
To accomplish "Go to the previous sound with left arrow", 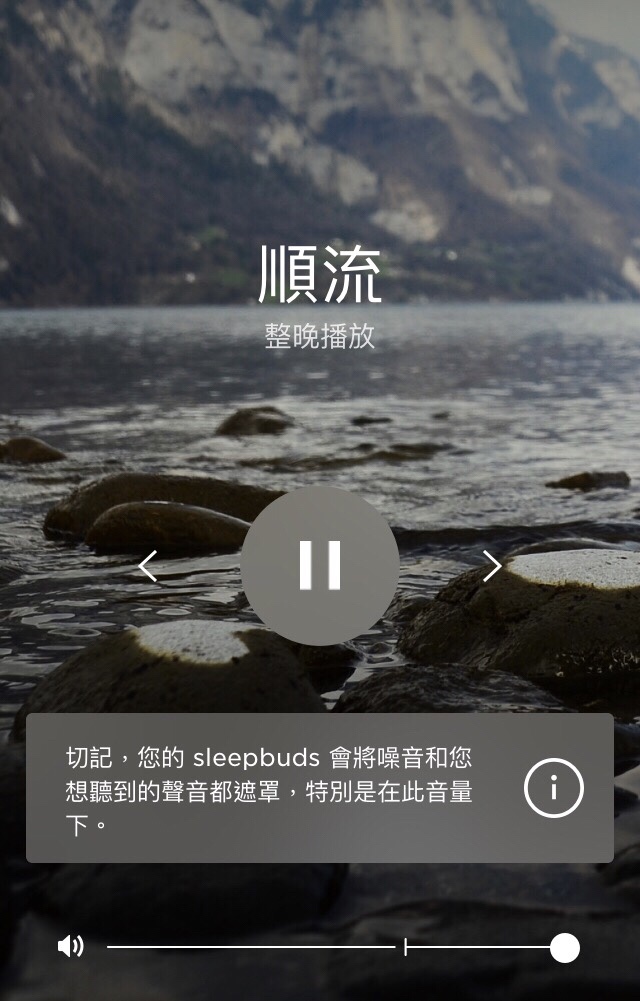I will tap(148, 566).
